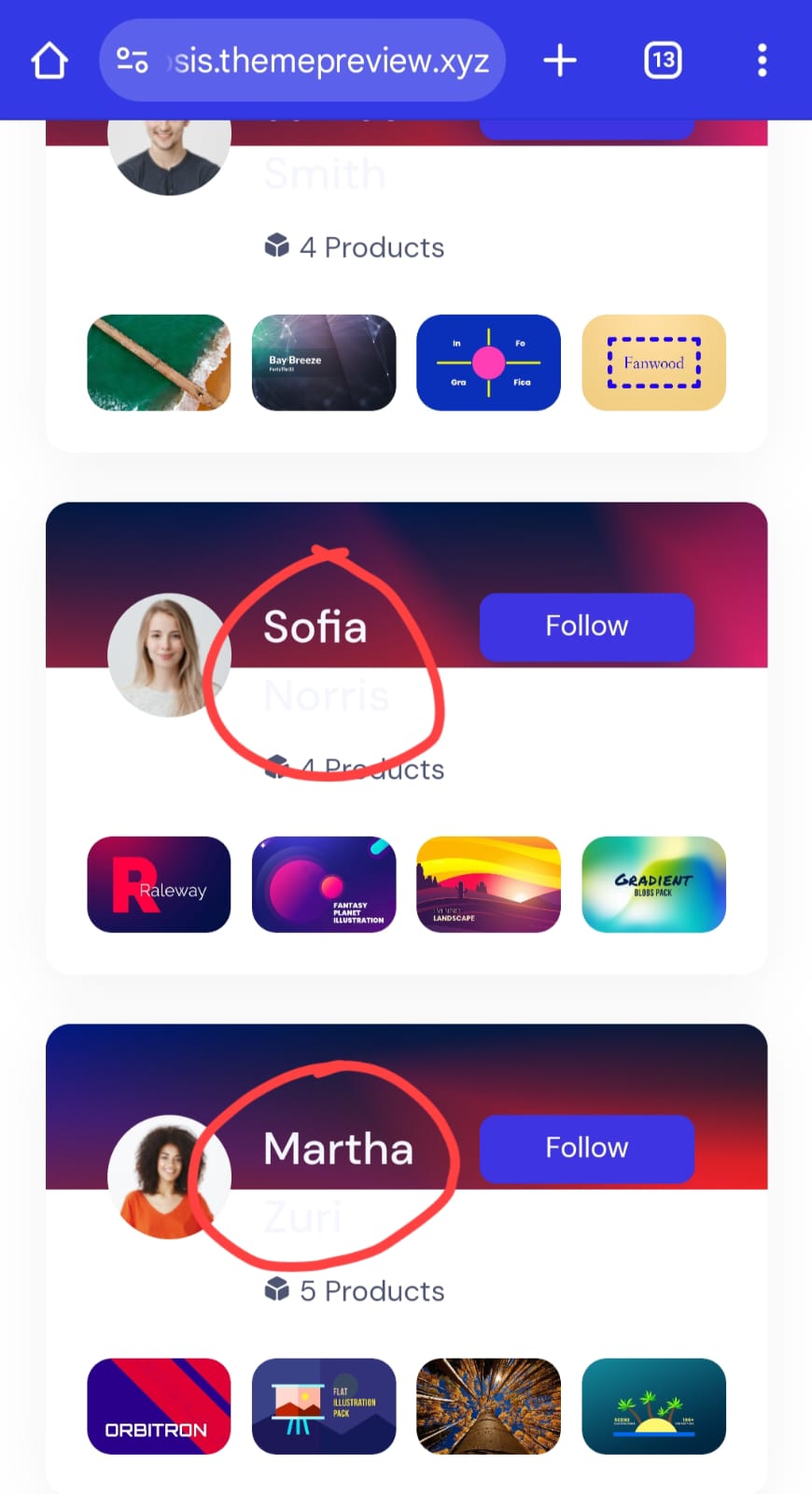View the Landscape illustration product
812x1494 pixels.
(488, 884)
